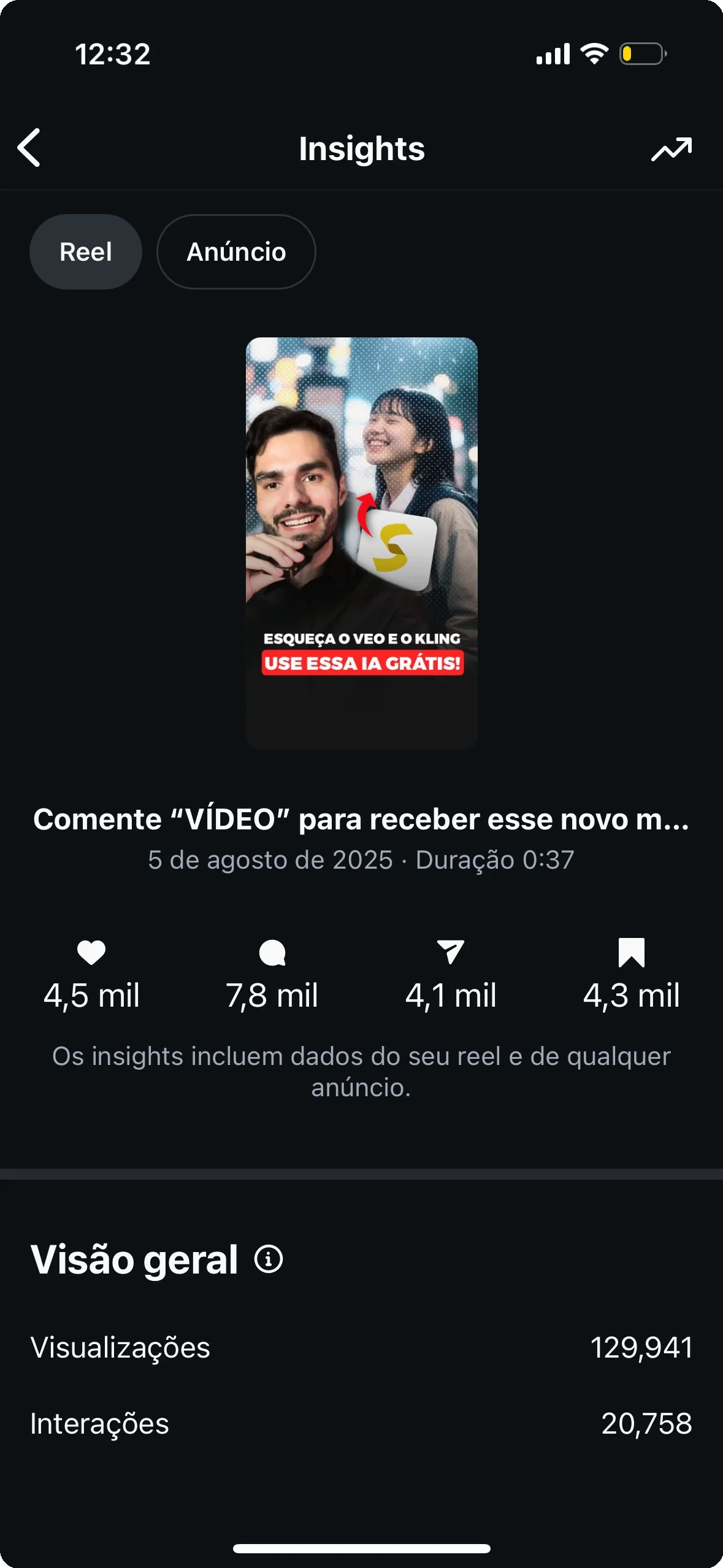Image resolution: width=723 pixels, height=1568 pixels.
Task: Open the trending arrow icon in header
Action: click(671, 149)
